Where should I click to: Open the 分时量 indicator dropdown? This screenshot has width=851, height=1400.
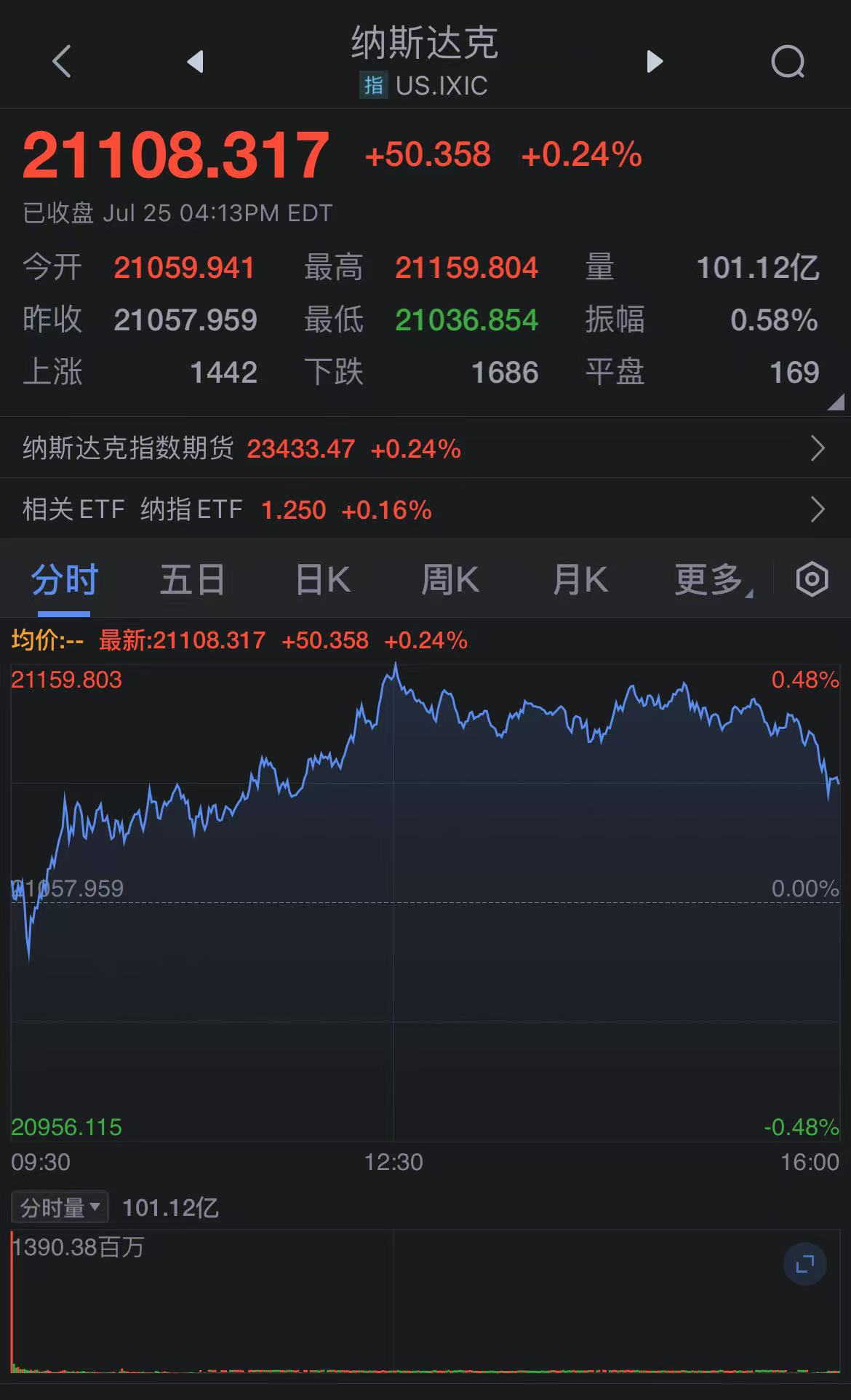pos(60,1207)
